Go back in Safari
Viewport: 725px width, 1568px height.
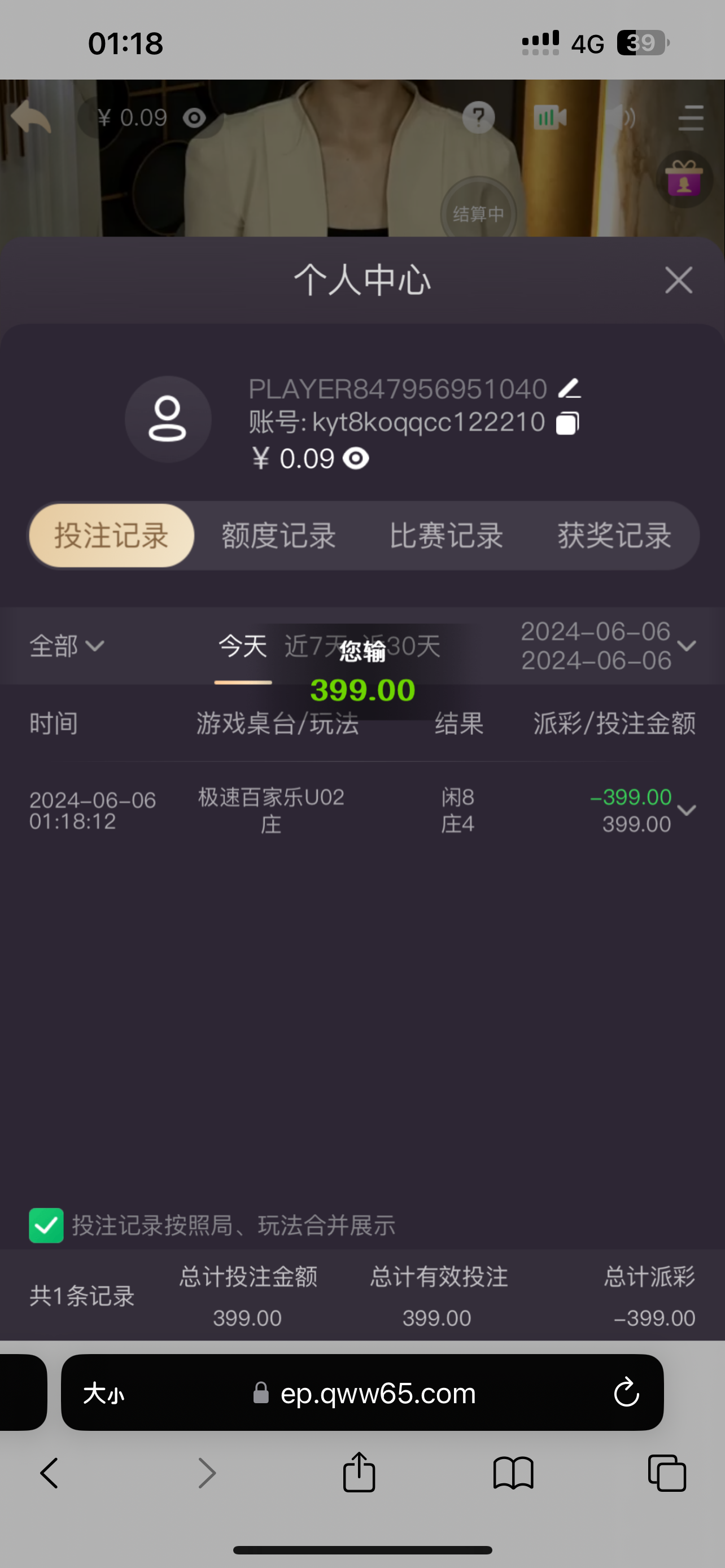(49, 1473)
